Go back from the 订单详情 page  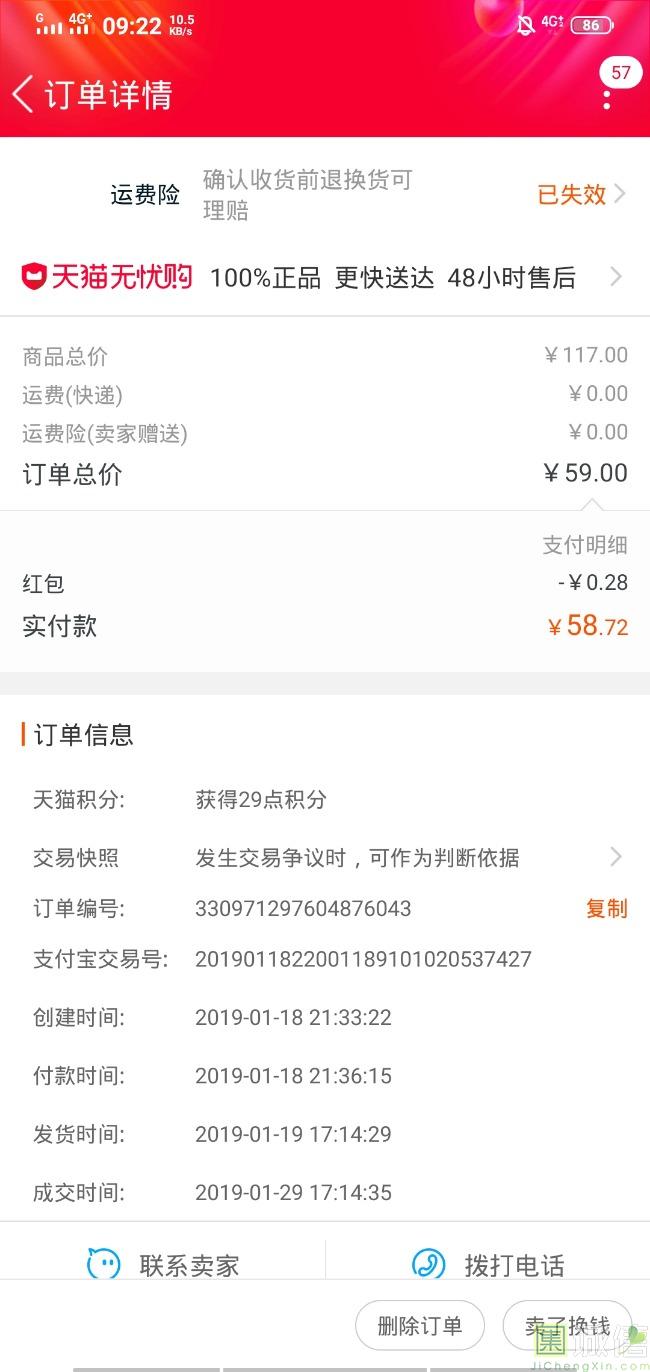(23, 95)
